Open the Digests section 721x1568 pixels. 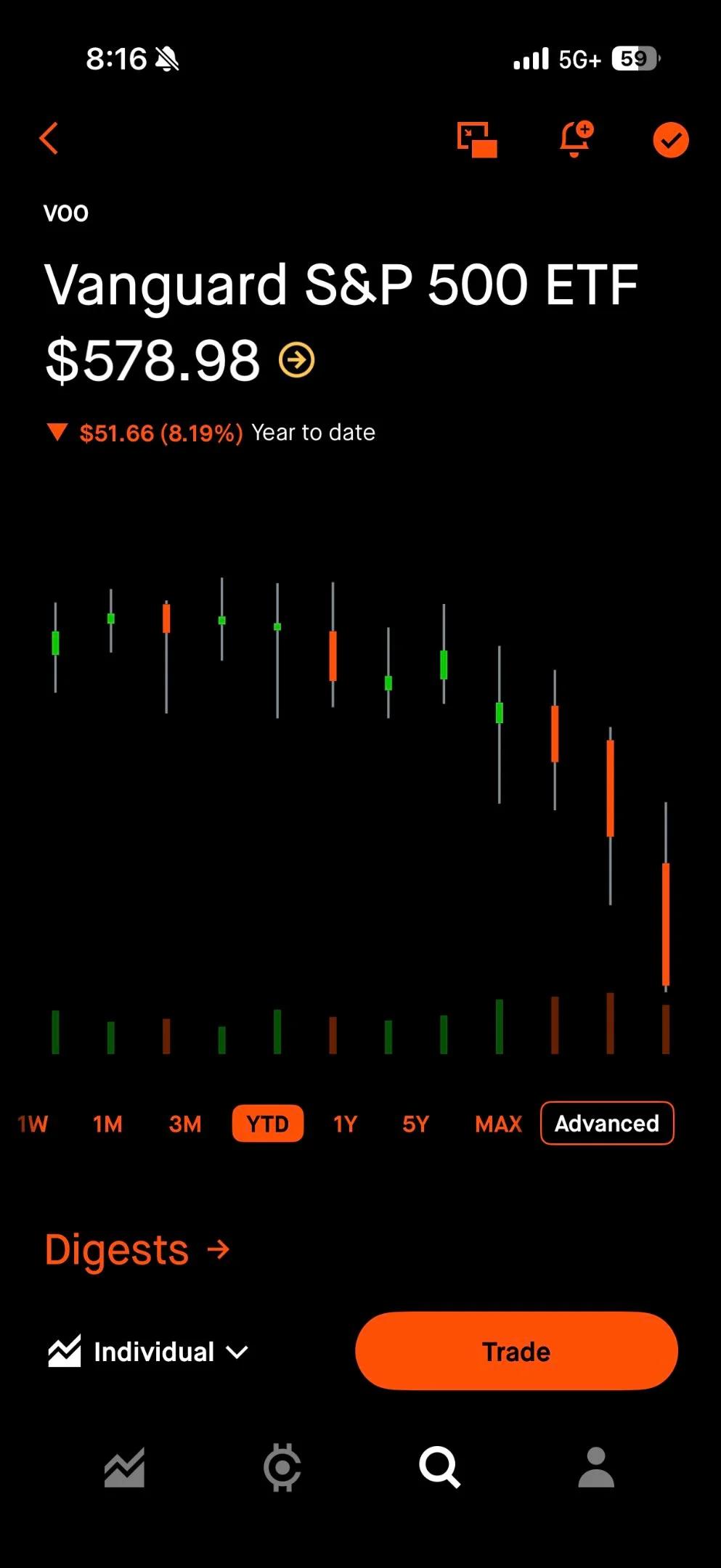click(137, 1249)
